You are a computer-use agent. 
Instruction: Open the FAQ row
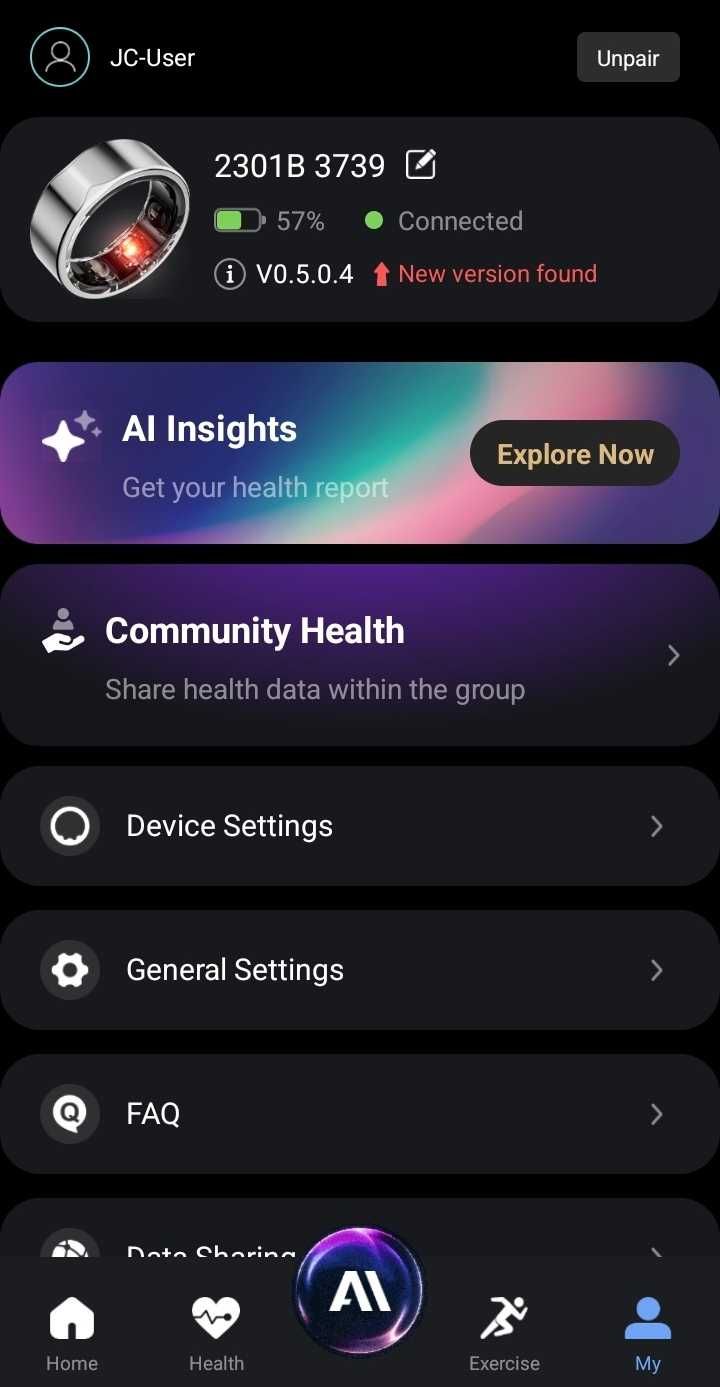click(360, 1114)
